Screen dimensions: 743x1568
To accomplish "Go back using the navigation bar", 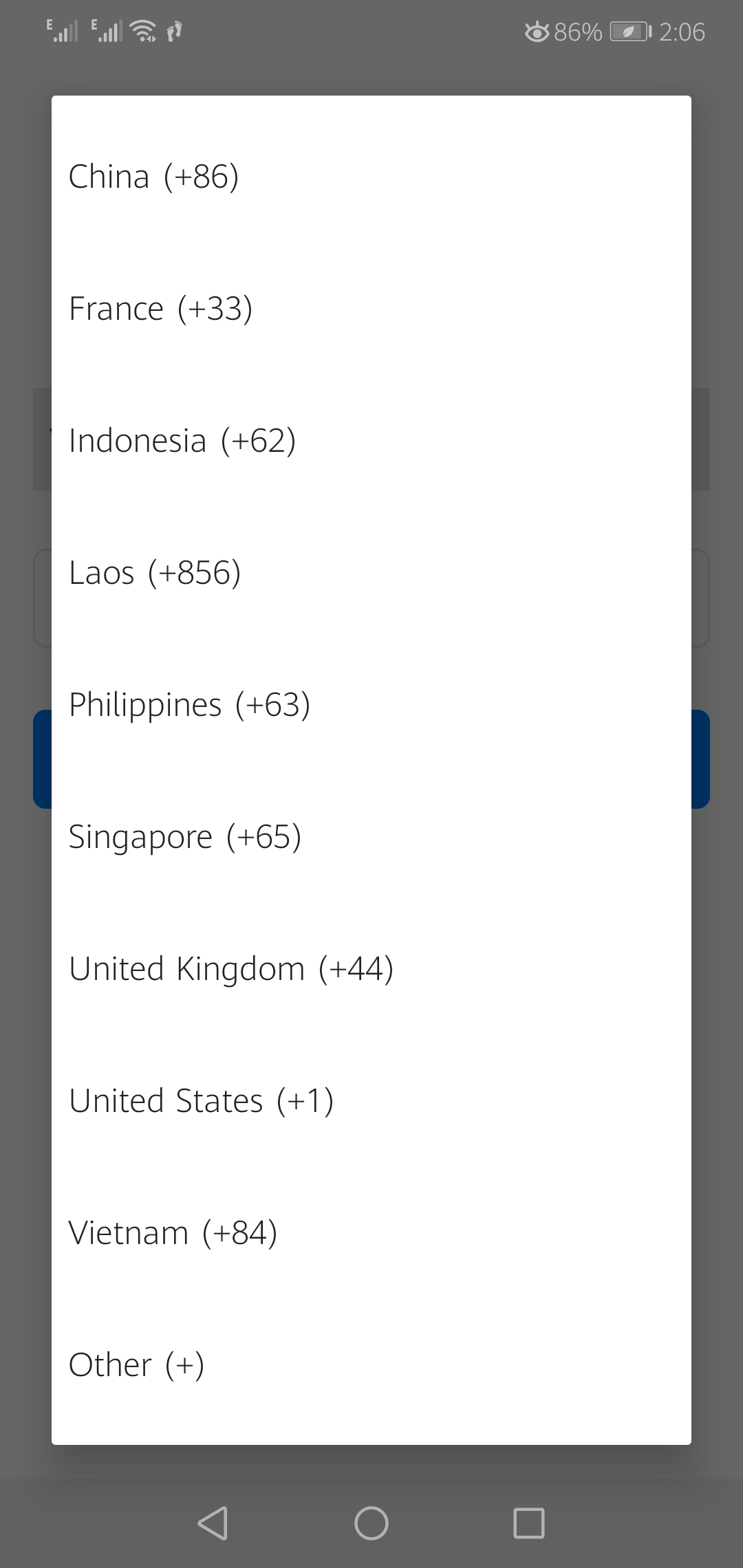I will (x=213, y=1523).
